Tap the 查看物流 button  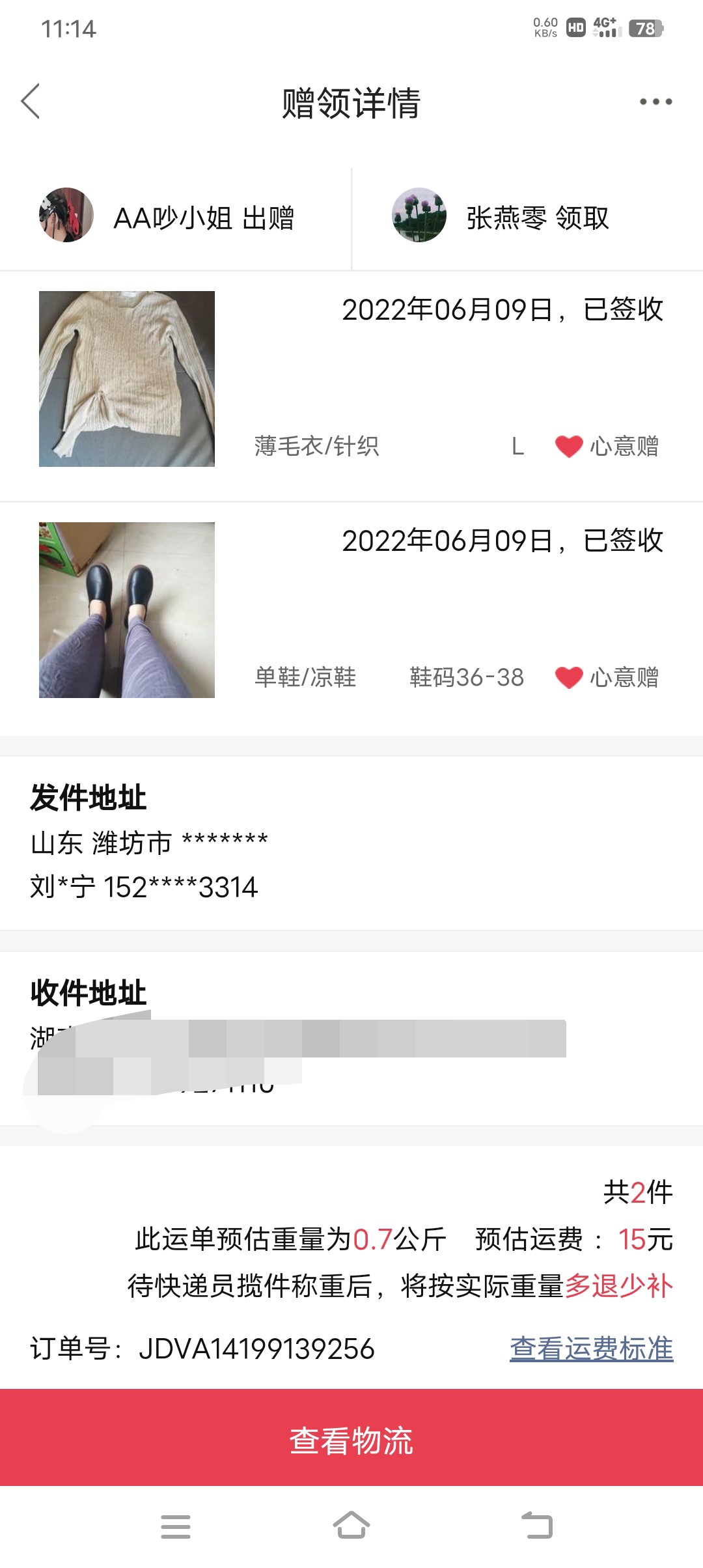click(351, 1440)
